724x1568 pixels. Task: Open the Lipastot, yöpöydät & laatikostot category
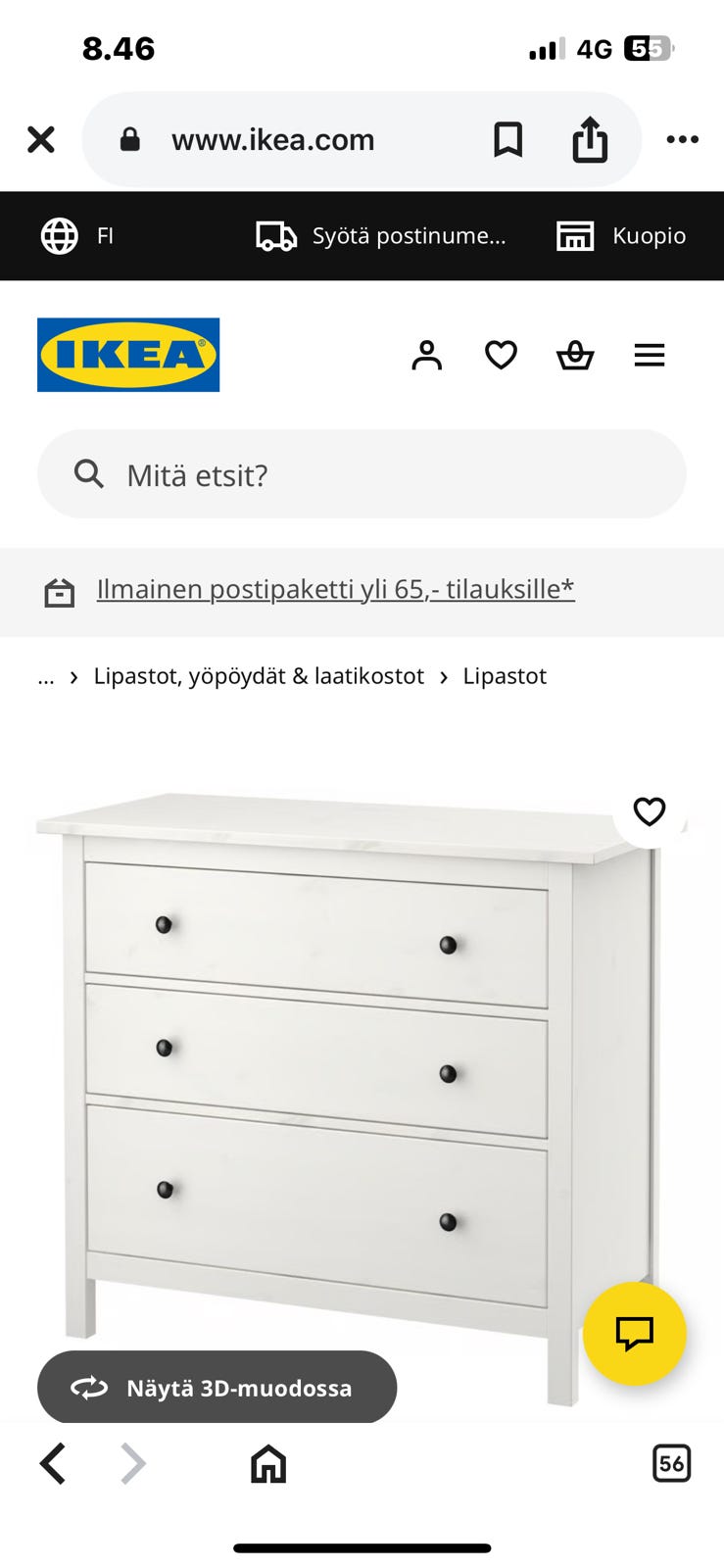click(258, 676)
